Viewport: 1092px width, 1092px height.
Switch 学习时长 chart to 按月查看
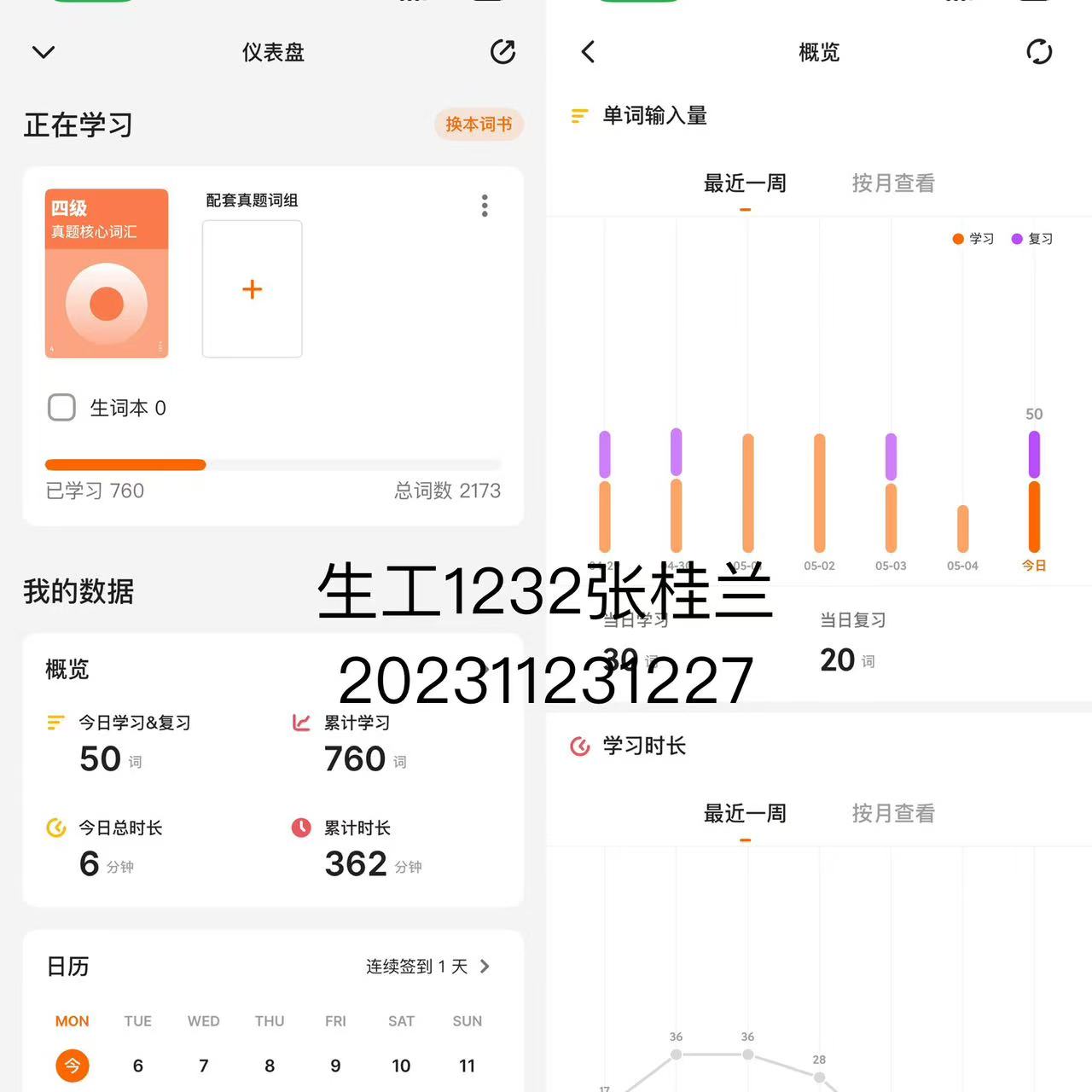pos(893,814)
